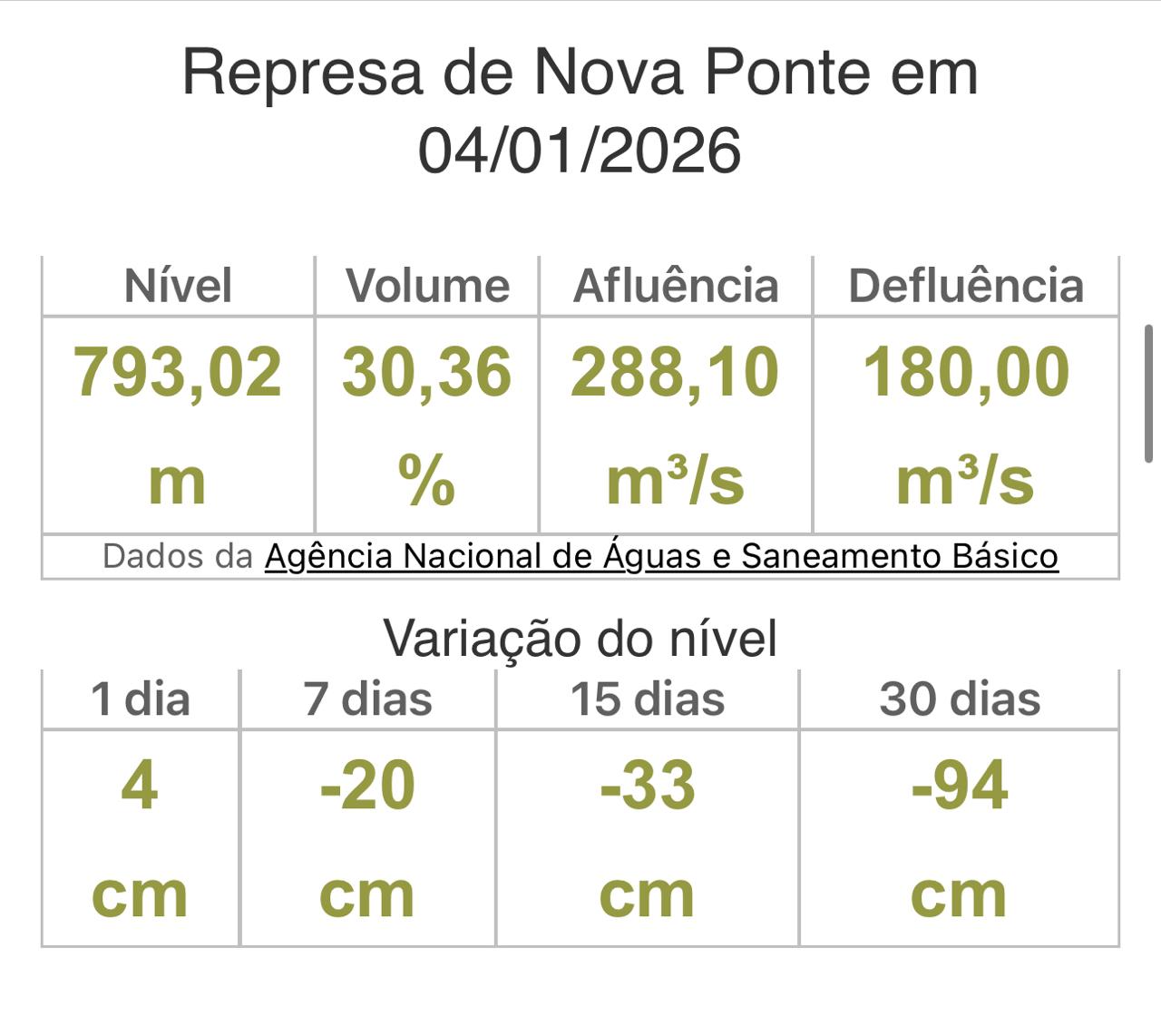Open the Agência Nacional de Águas e Saneamento Básico link
This screenshot has width=1161, height=1036.
(x=661, y=556)
